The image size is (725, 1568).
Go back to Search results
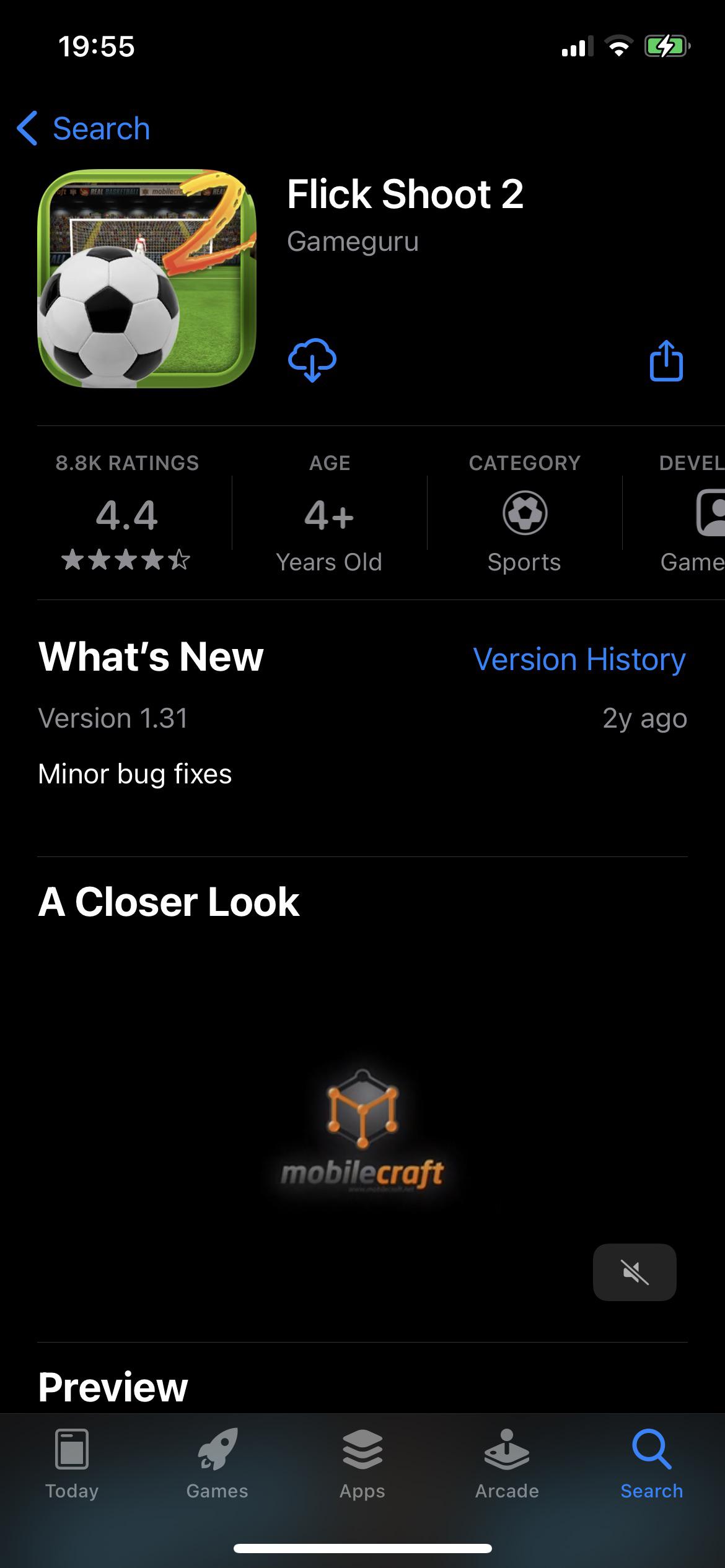(84, 129)
